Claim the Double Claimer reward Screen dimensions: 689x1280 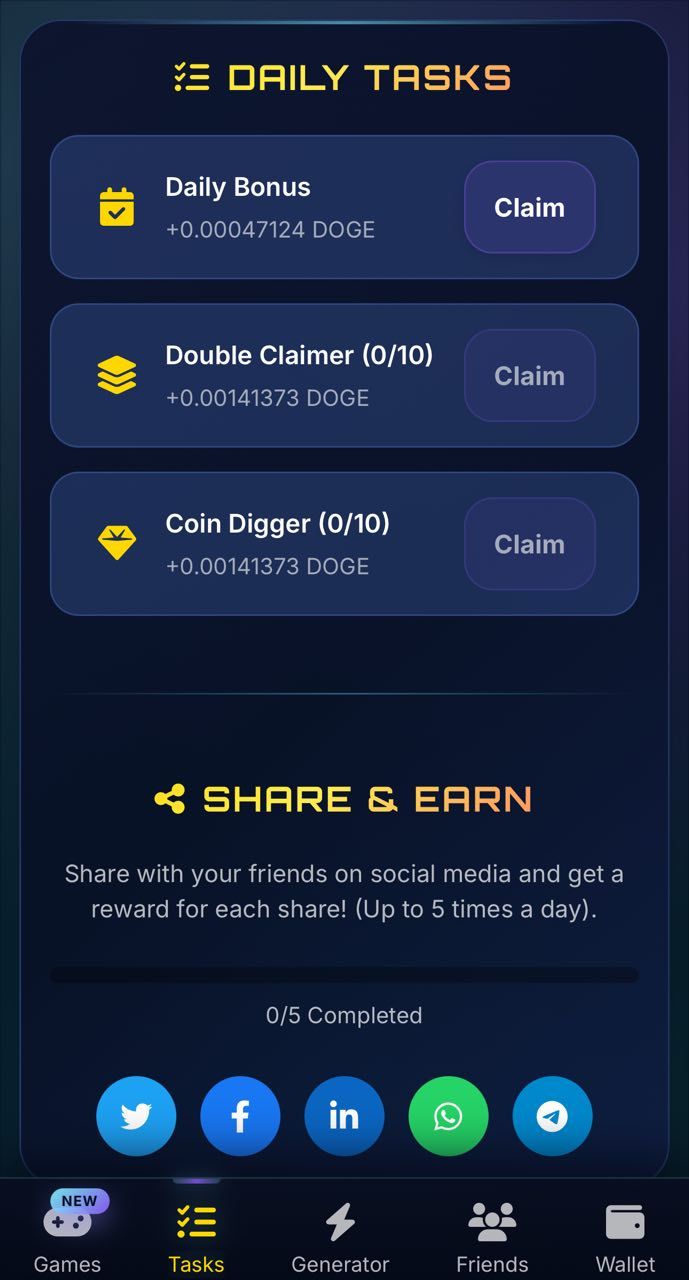pos(529,376)
